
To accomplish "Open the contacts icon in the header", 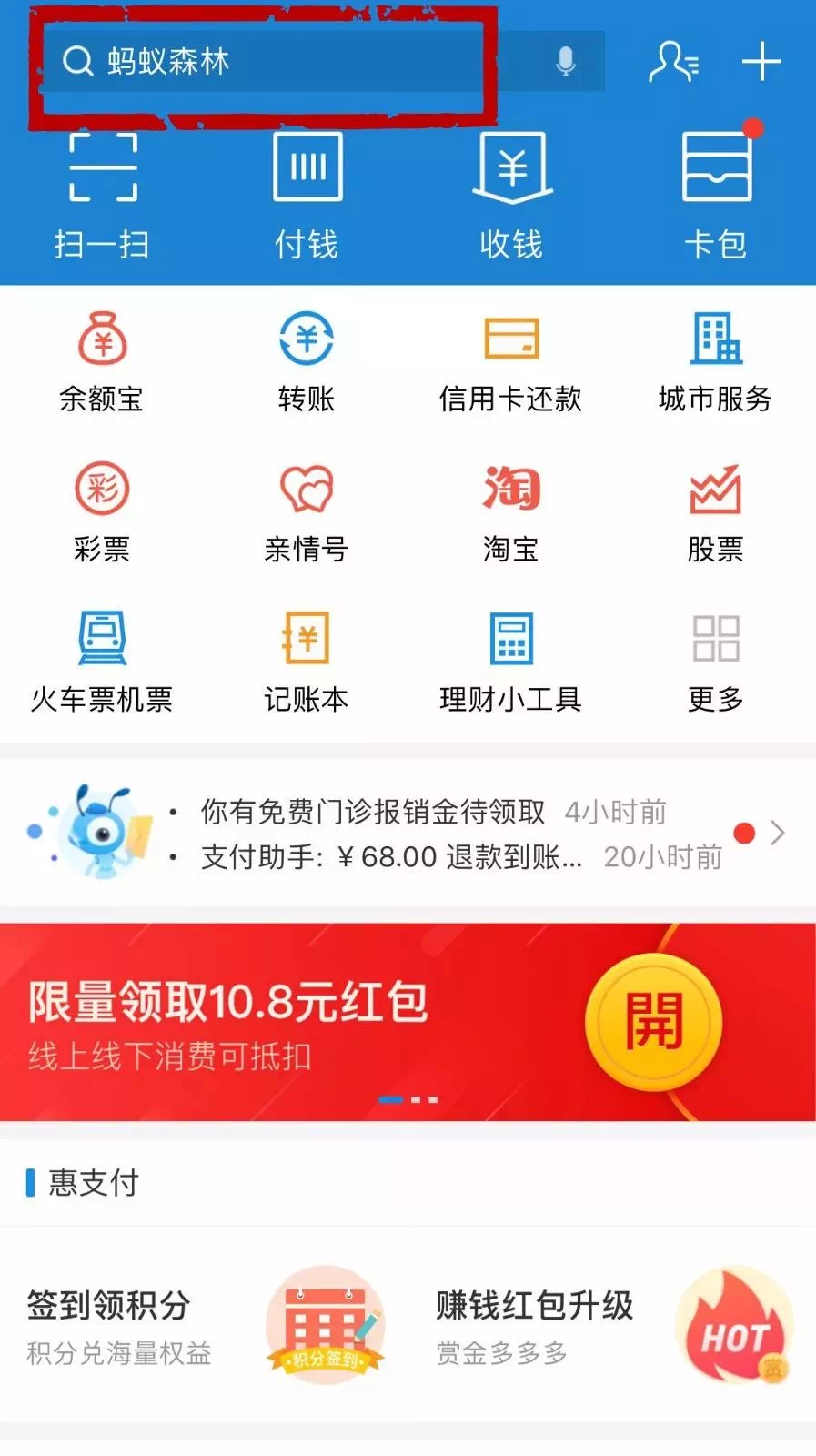I will 674,62.
